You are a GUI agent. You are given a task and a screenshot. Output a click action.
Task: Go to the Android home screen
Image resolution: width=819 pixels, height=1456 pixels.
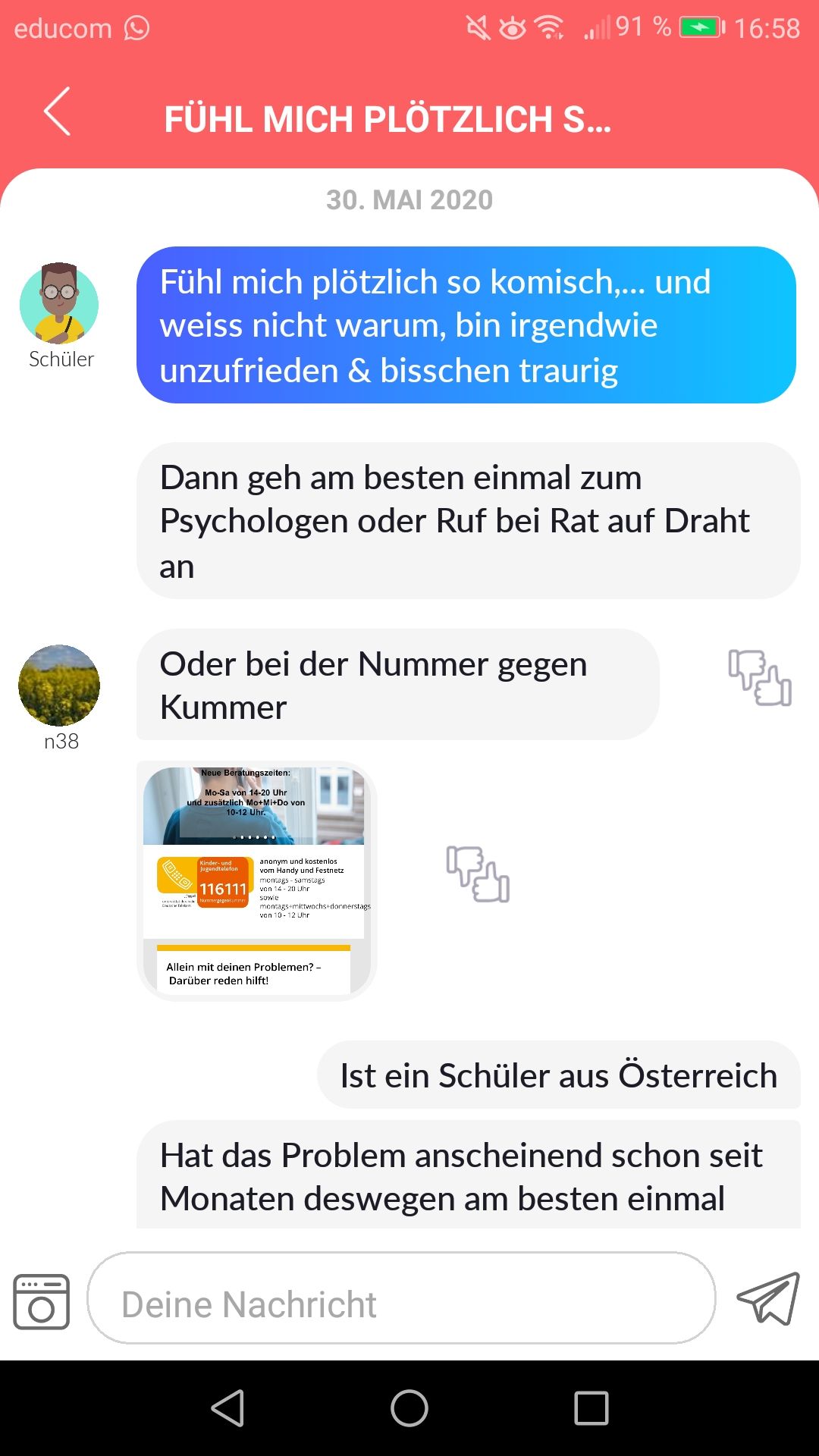tap(409, 1408)
